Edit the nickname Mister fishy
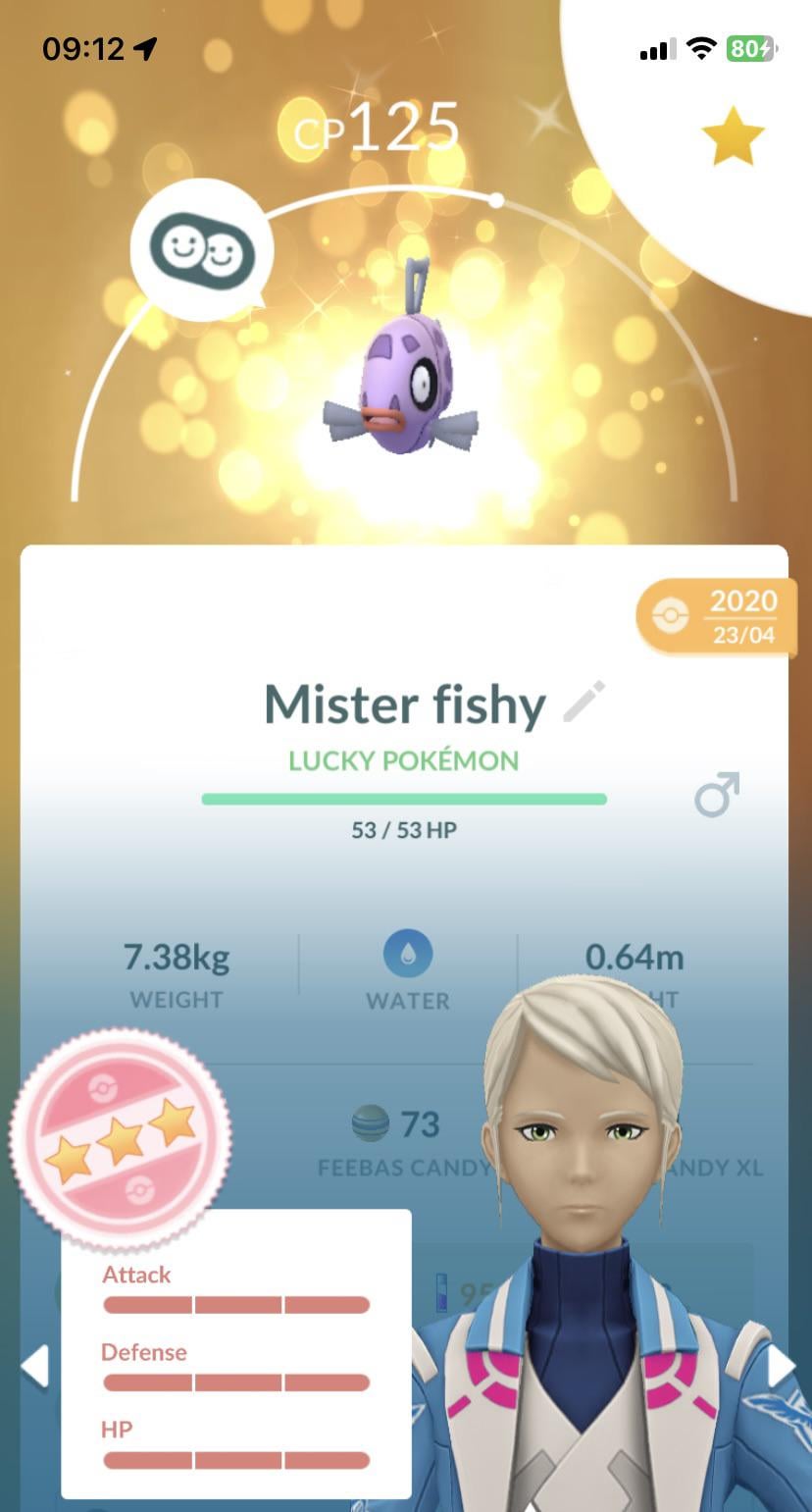Screen dimensions: 812x1512 (584, 703)
